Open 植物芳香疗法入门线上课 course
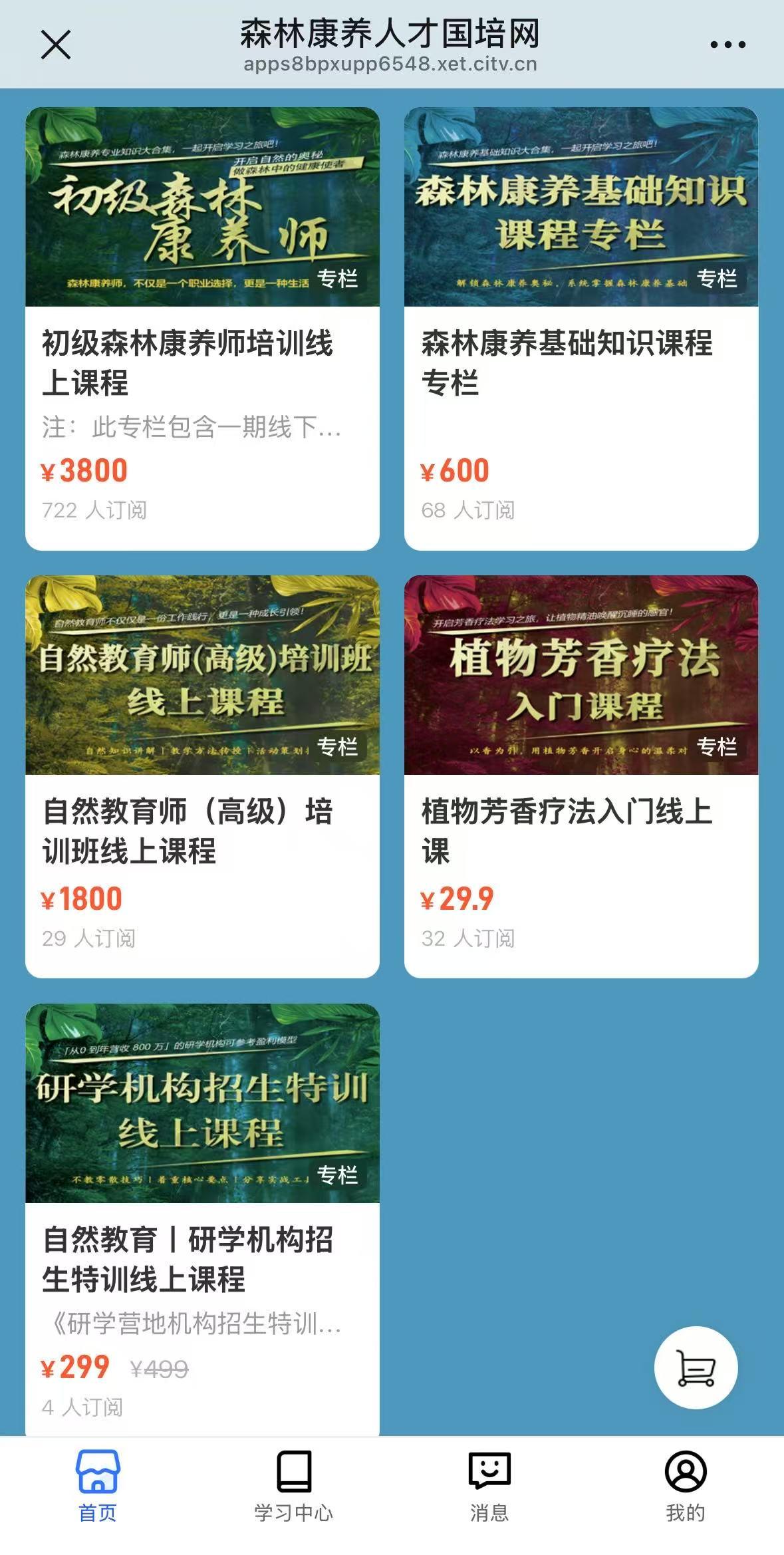 click(x=581, y=776)
